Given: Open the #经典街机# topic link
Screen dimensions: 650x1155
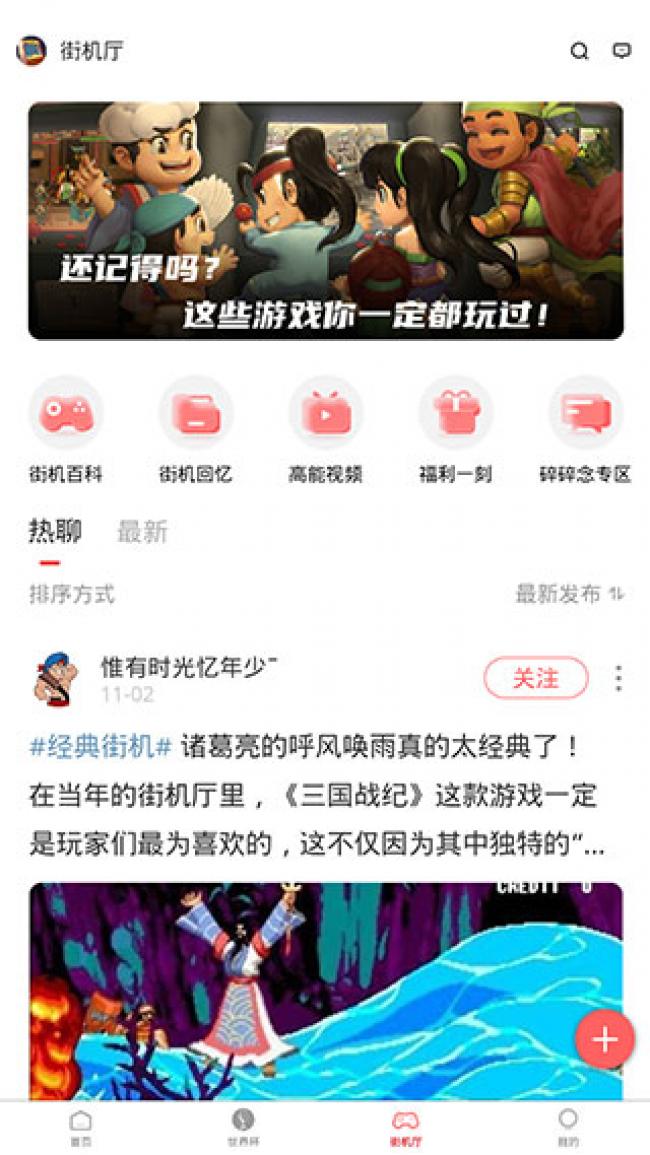Looking at the screenshot, I should pyautogui.click(x=101, y=746).
